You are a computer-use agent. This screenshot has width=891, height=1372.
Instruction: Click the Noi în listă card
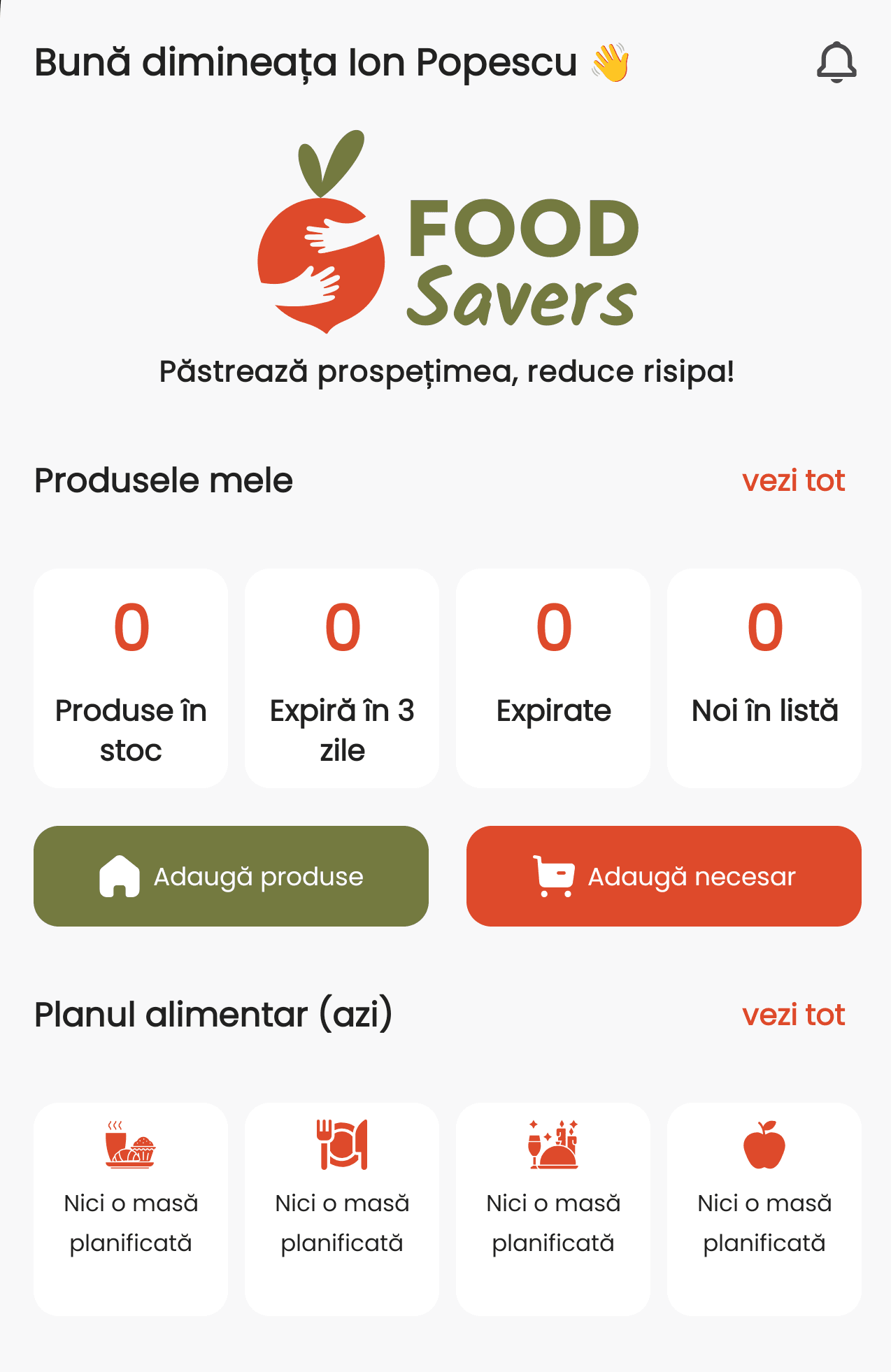pyautogui.click(x=764, y=676)
